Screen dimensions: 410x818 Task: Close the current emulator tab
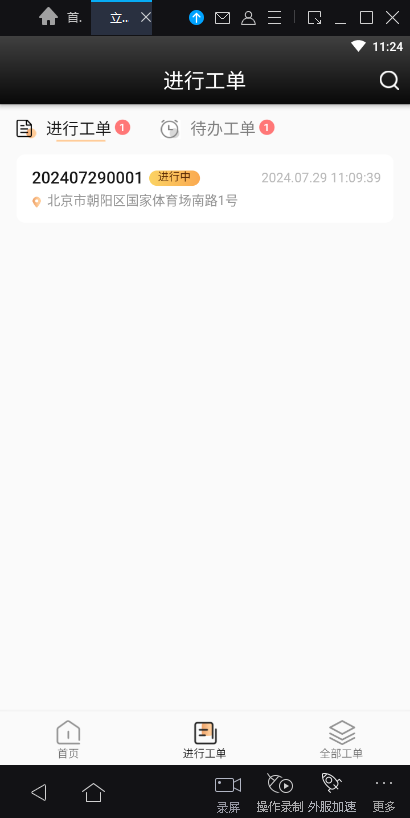coord(146,17)
